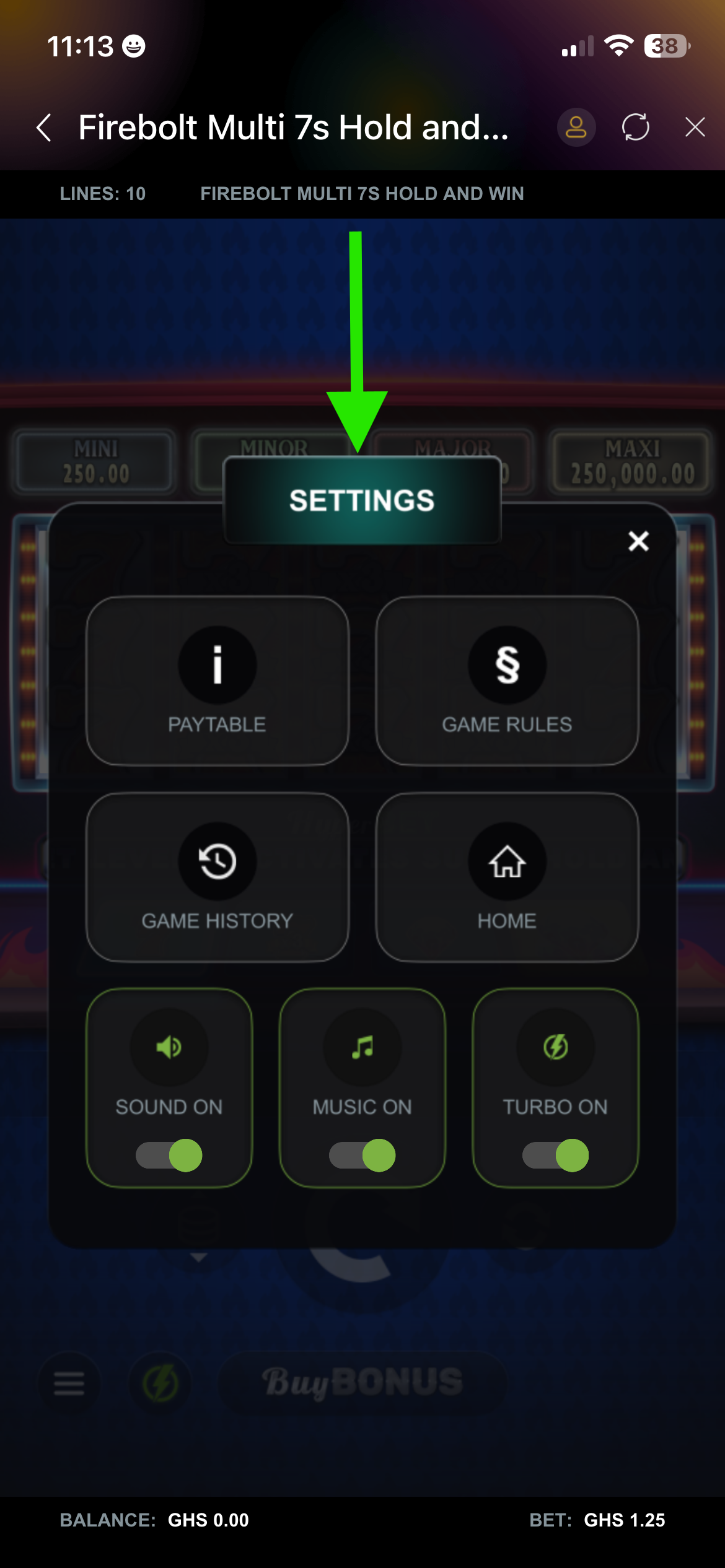Reload the game with refresh icon
Screen dimensions: 725x1568
(636, 128)
